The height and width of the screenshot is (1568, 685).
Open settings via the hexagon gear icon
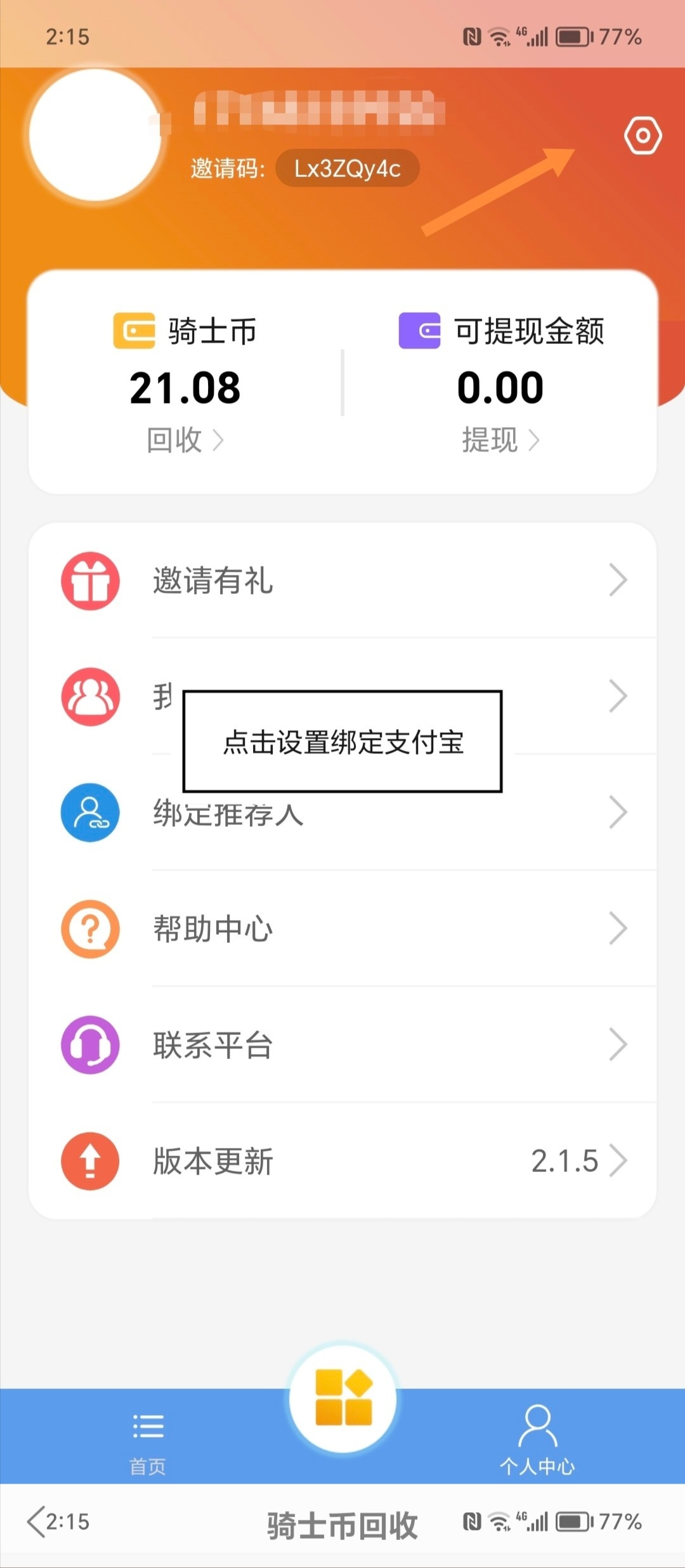[x=643, y=135]
